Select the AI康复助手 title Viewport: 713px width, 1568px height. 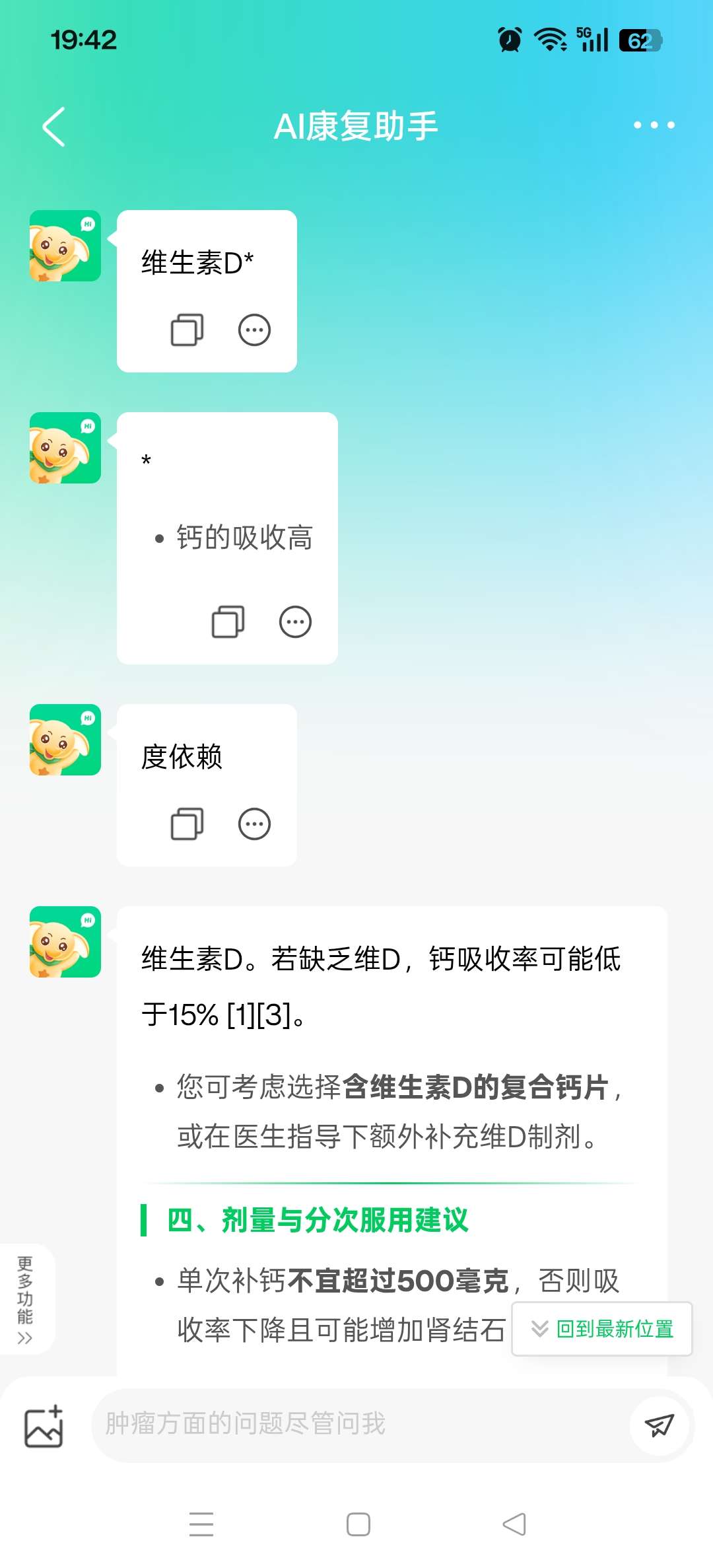coord(356,125)
